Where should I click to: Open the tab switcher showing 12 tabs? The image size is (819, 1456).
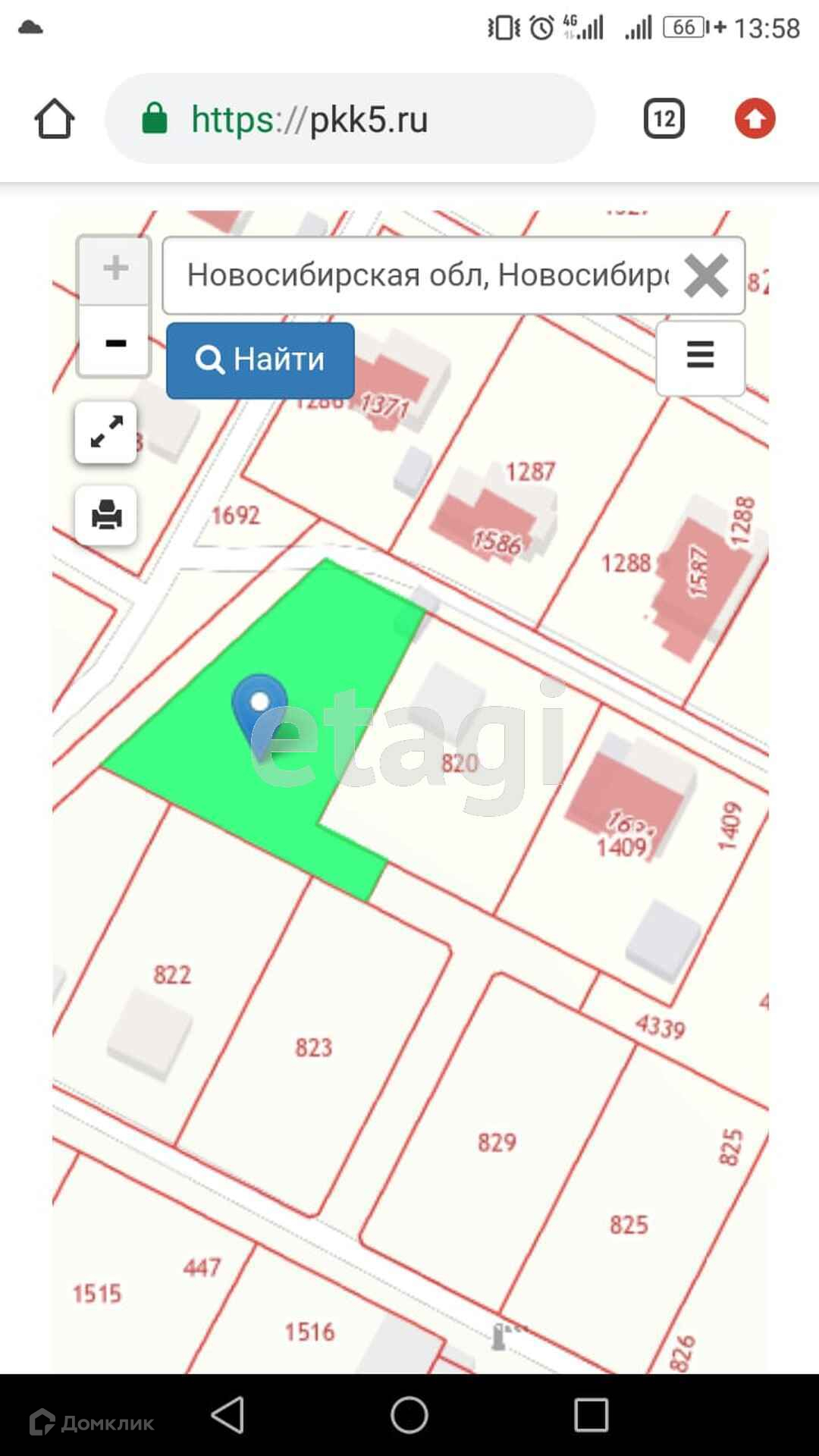click(664, 119)
